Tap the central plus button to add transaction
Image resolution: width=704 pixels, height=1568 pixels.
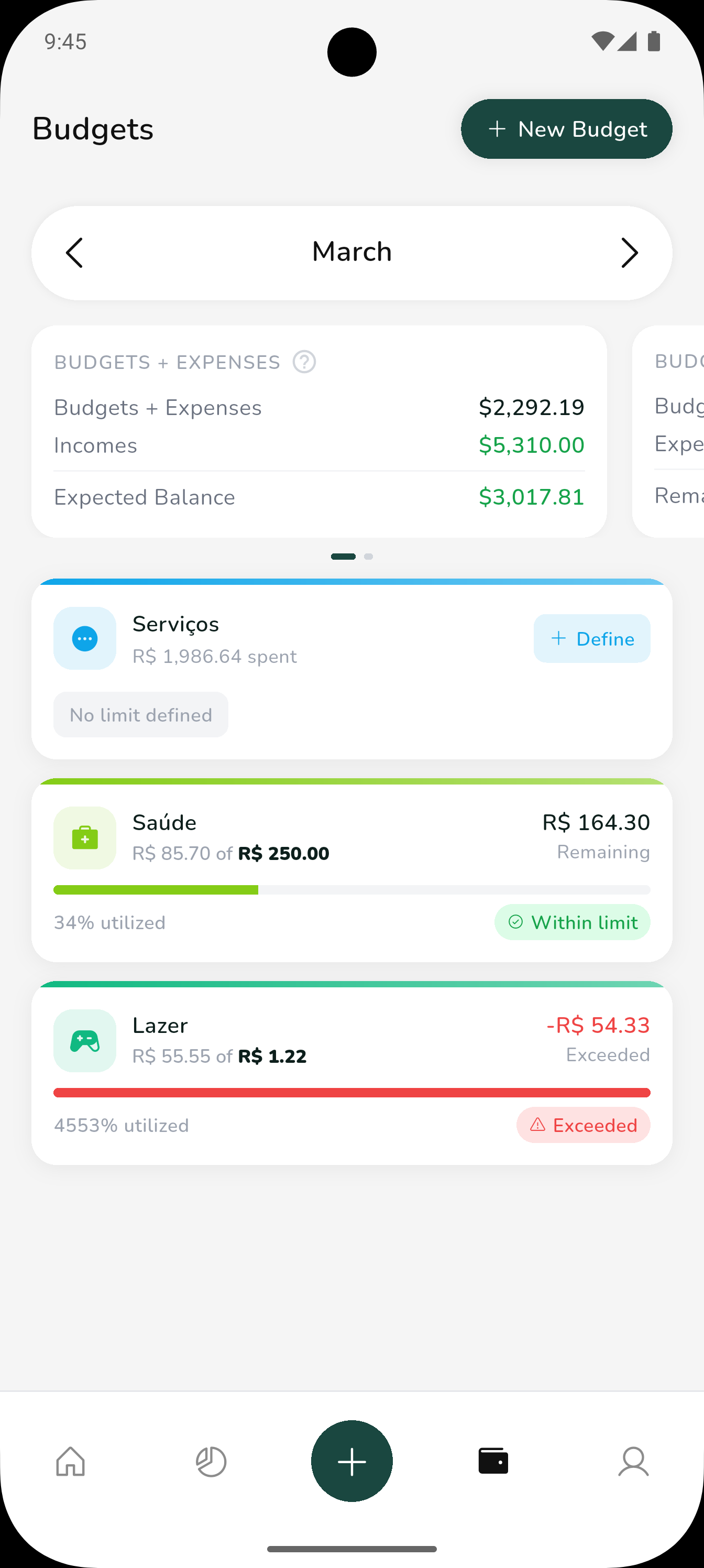click(351, 1461)
